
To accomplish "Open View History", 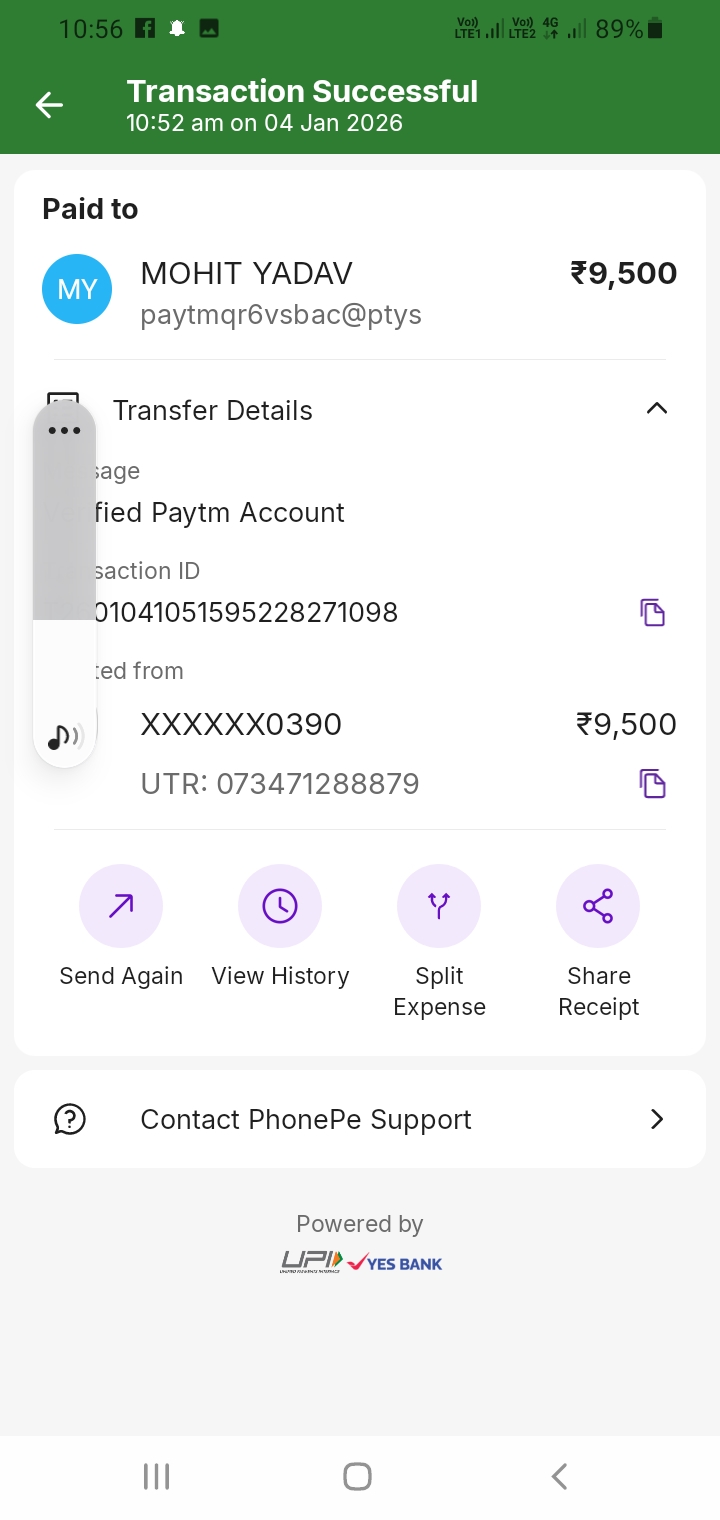I will pyautogui.click(x=280, y=906).
